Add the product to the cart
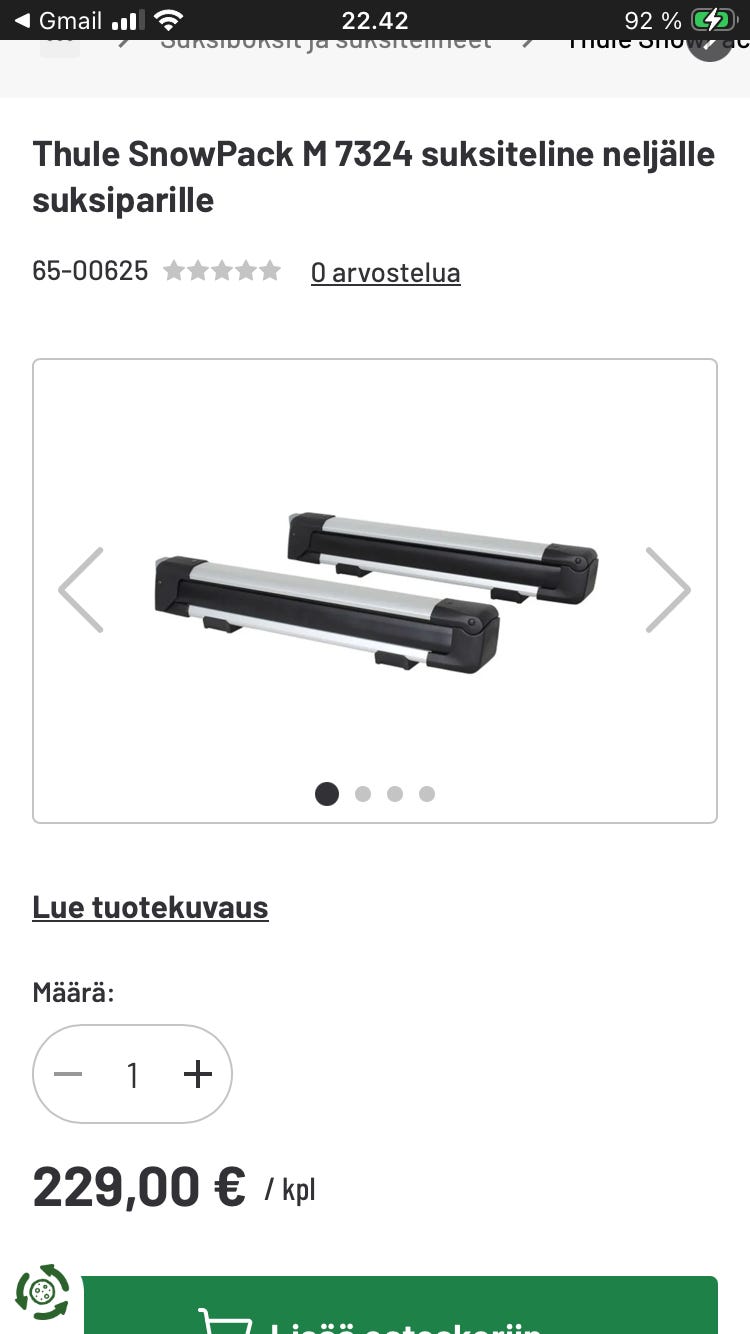The image size is (750, 1334). (x=400, y=1310)
